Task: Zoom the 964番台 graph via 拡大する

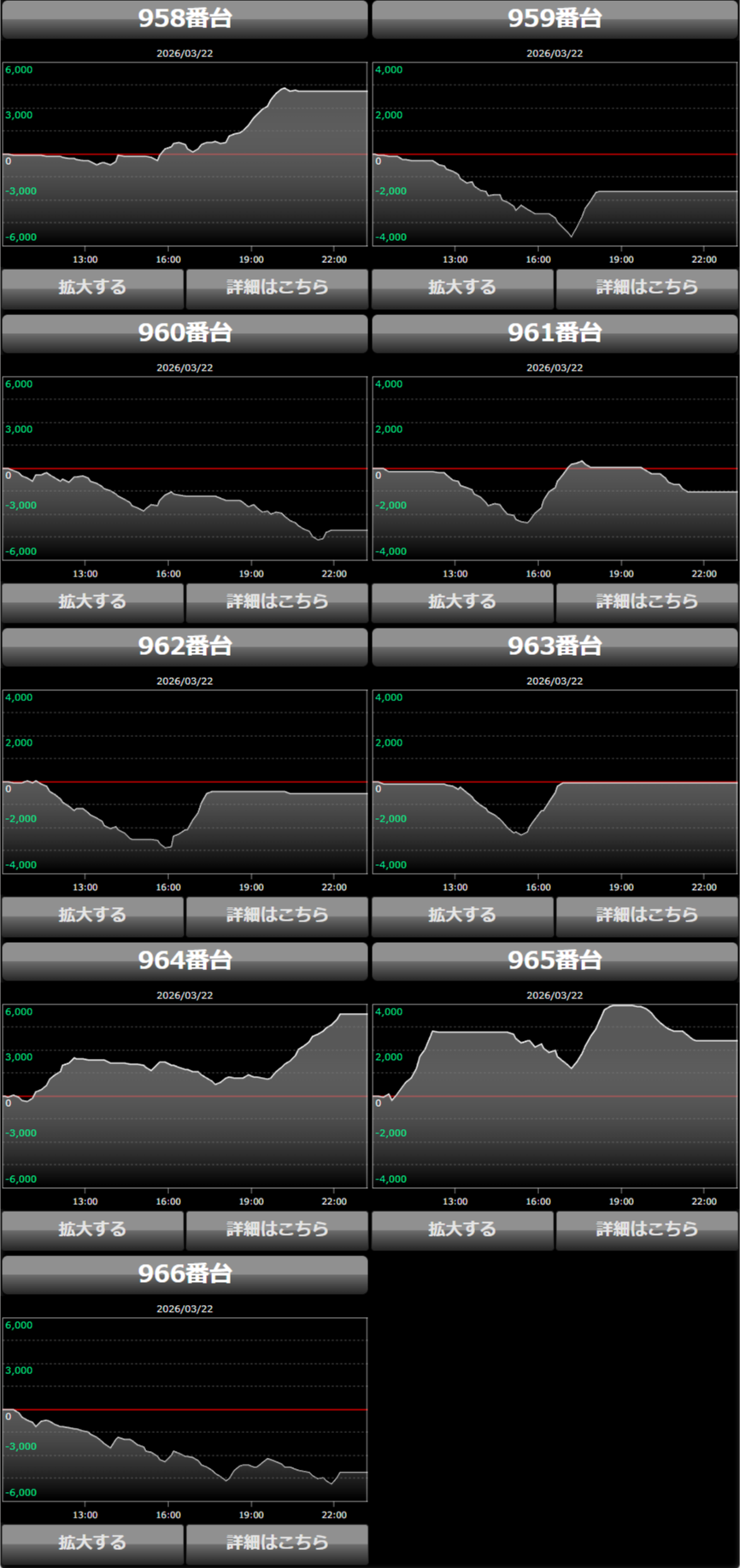Action: click(x=92, y=1230)
